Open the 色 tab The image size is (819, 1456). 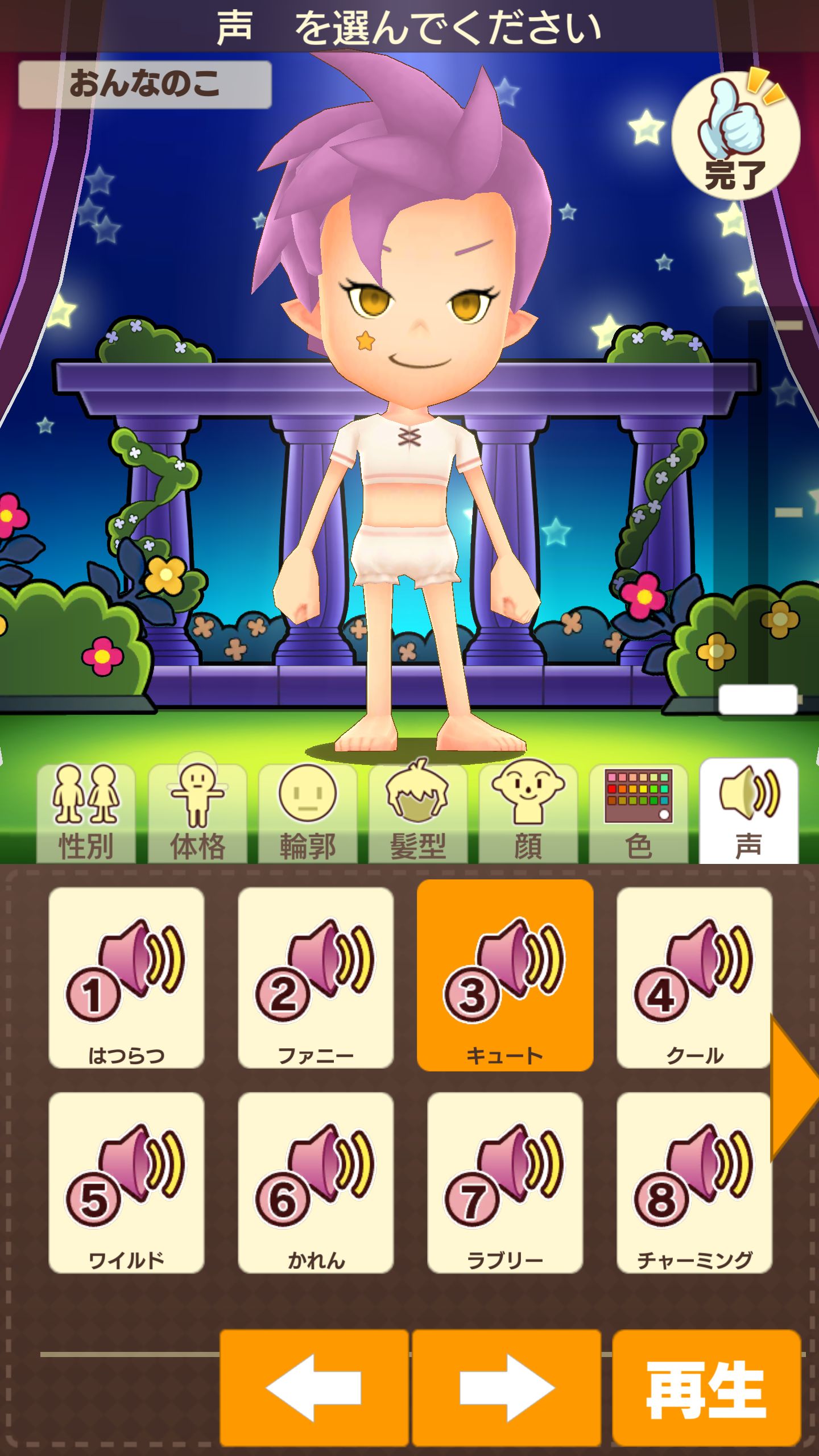(x=639, y=814)
